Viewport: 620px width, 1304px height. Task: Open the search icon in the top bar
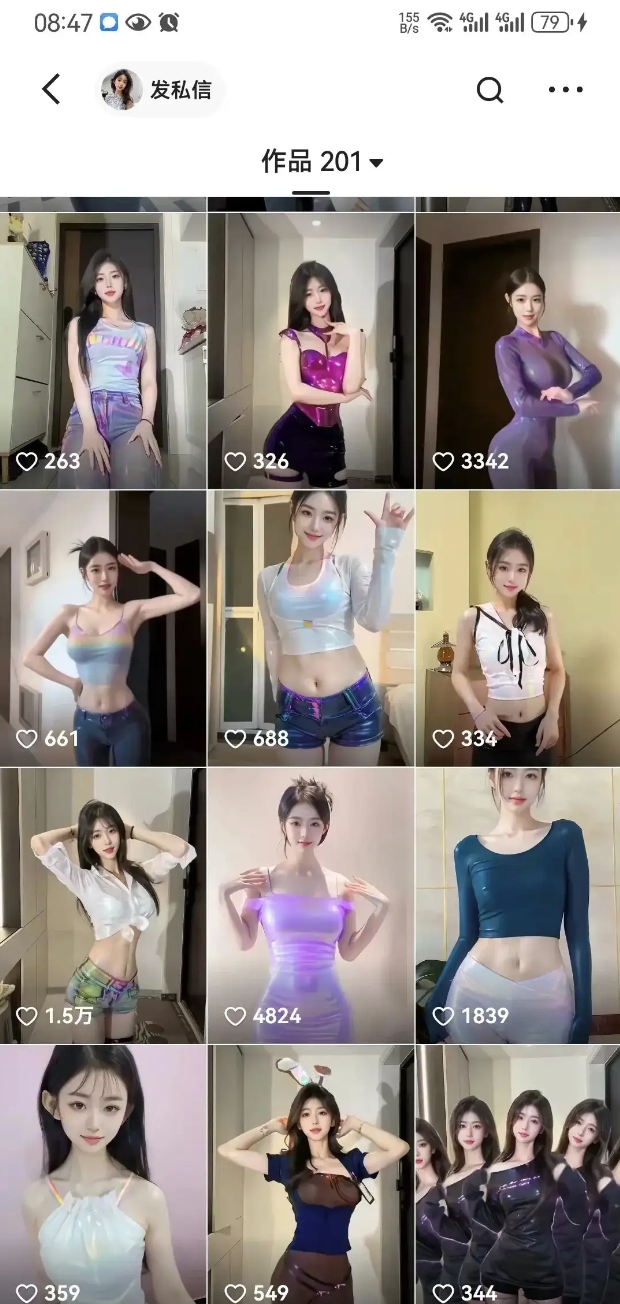(489, 90)
